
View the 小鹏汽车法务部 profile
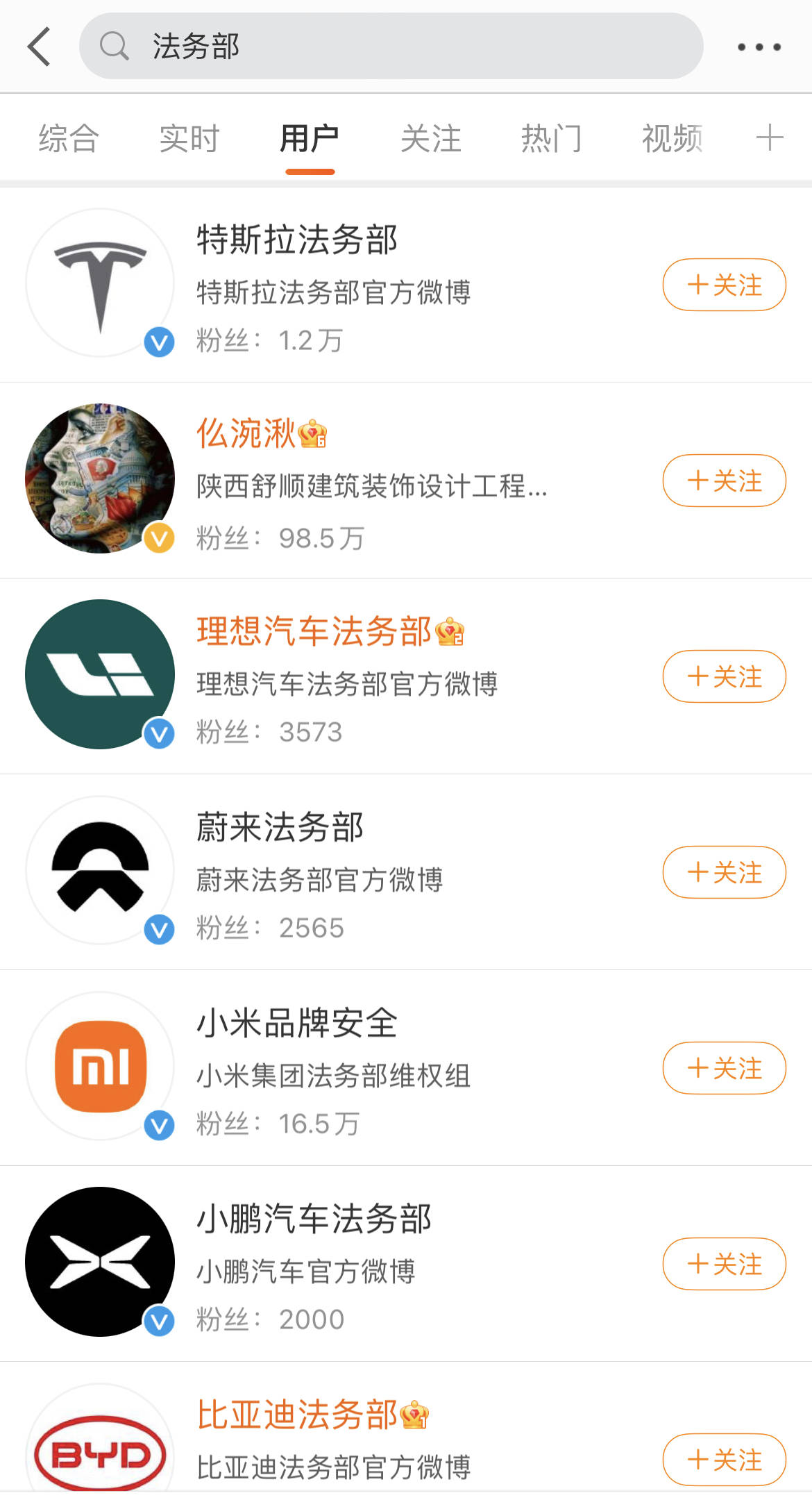click(314, 1219)
